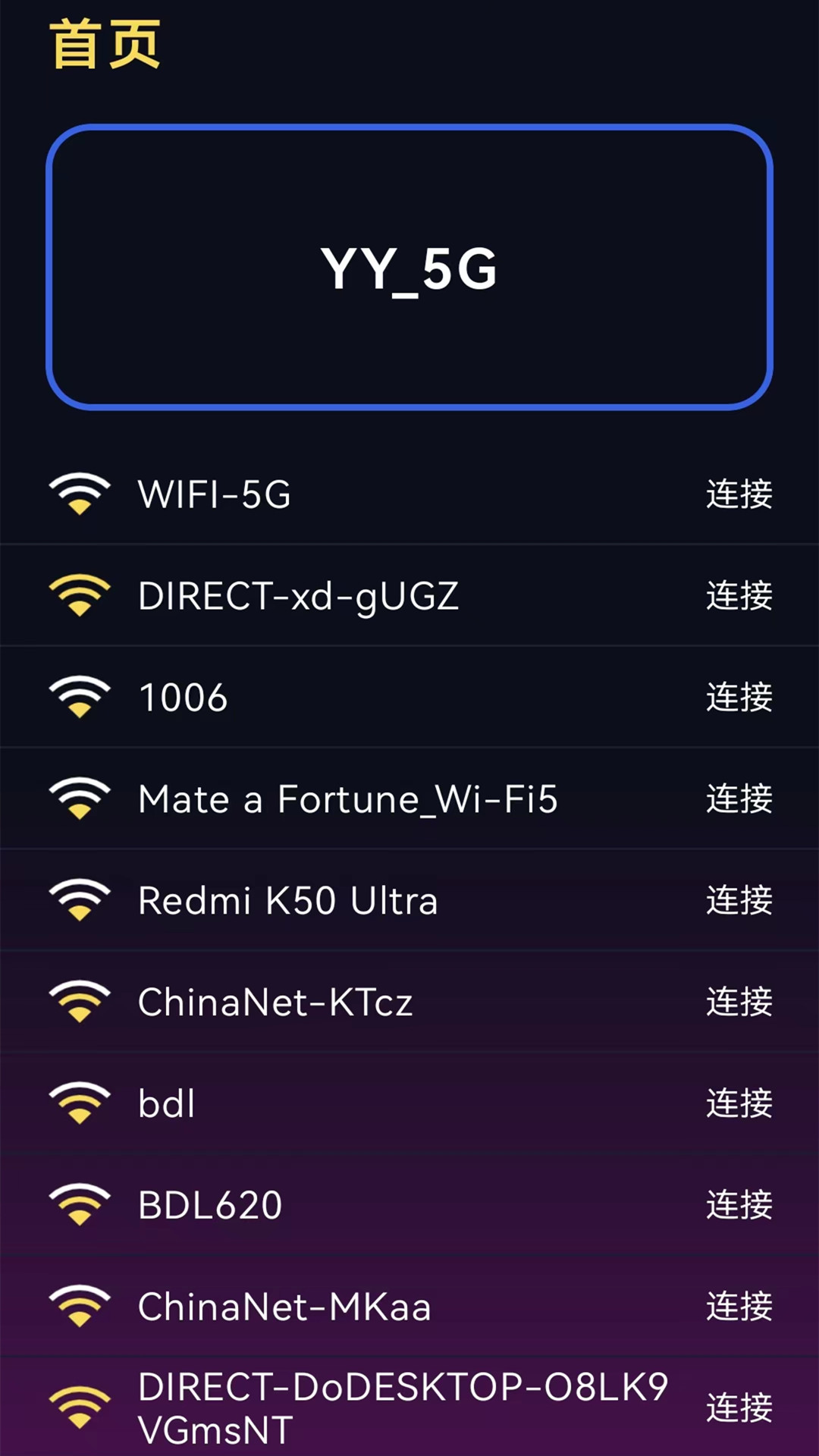This screenshot has width=819, height=1456.
Task: Select the bdl network signal icon
Action: [79, 1103]
